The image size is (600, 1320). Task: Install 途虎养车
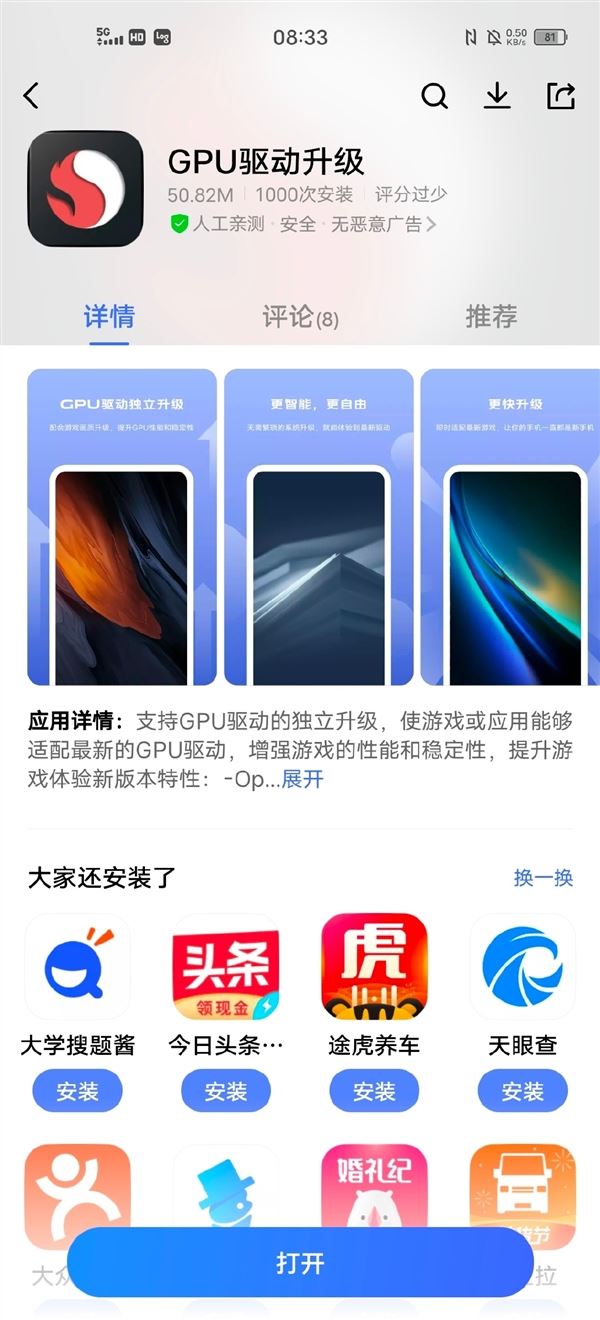click(374, 1092)
